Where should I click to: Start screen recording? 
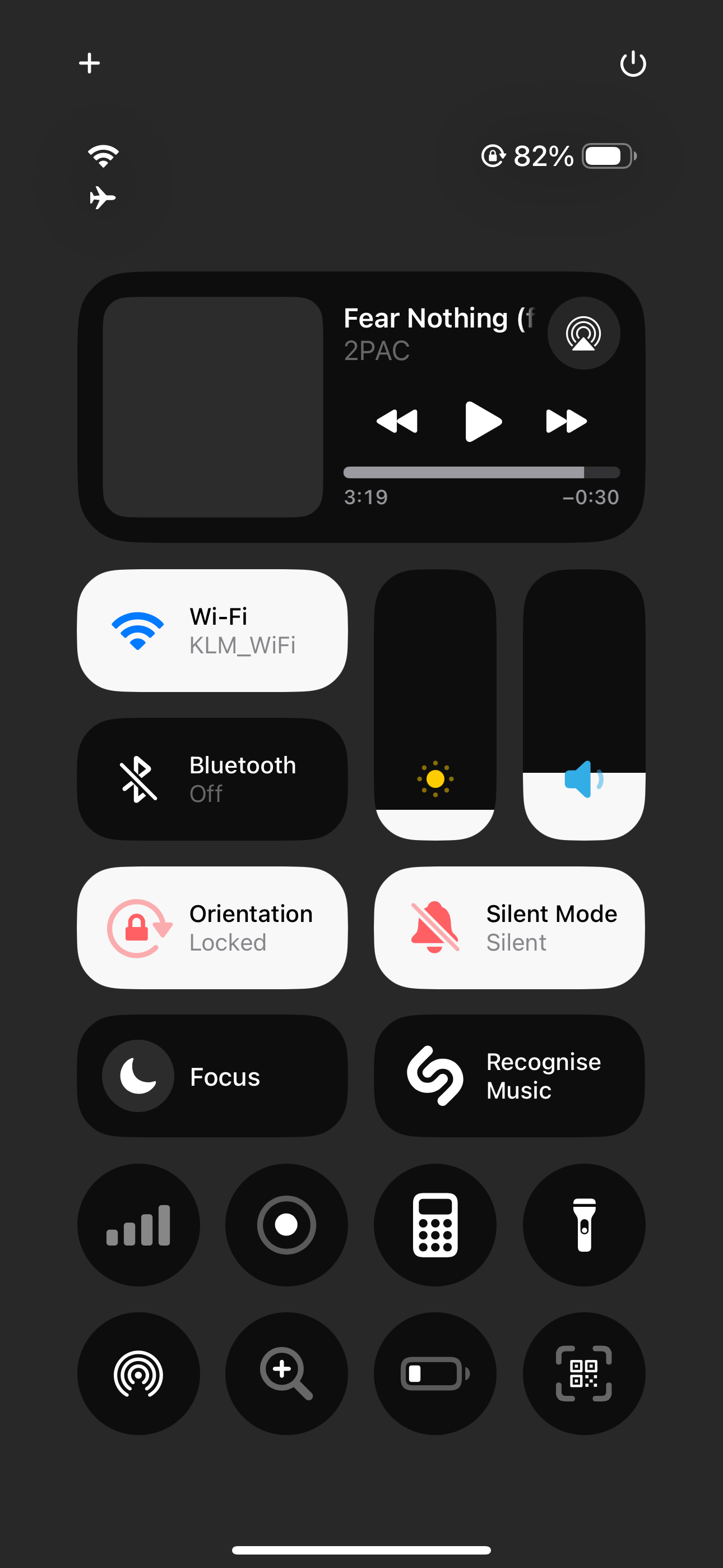point(286,1225)
